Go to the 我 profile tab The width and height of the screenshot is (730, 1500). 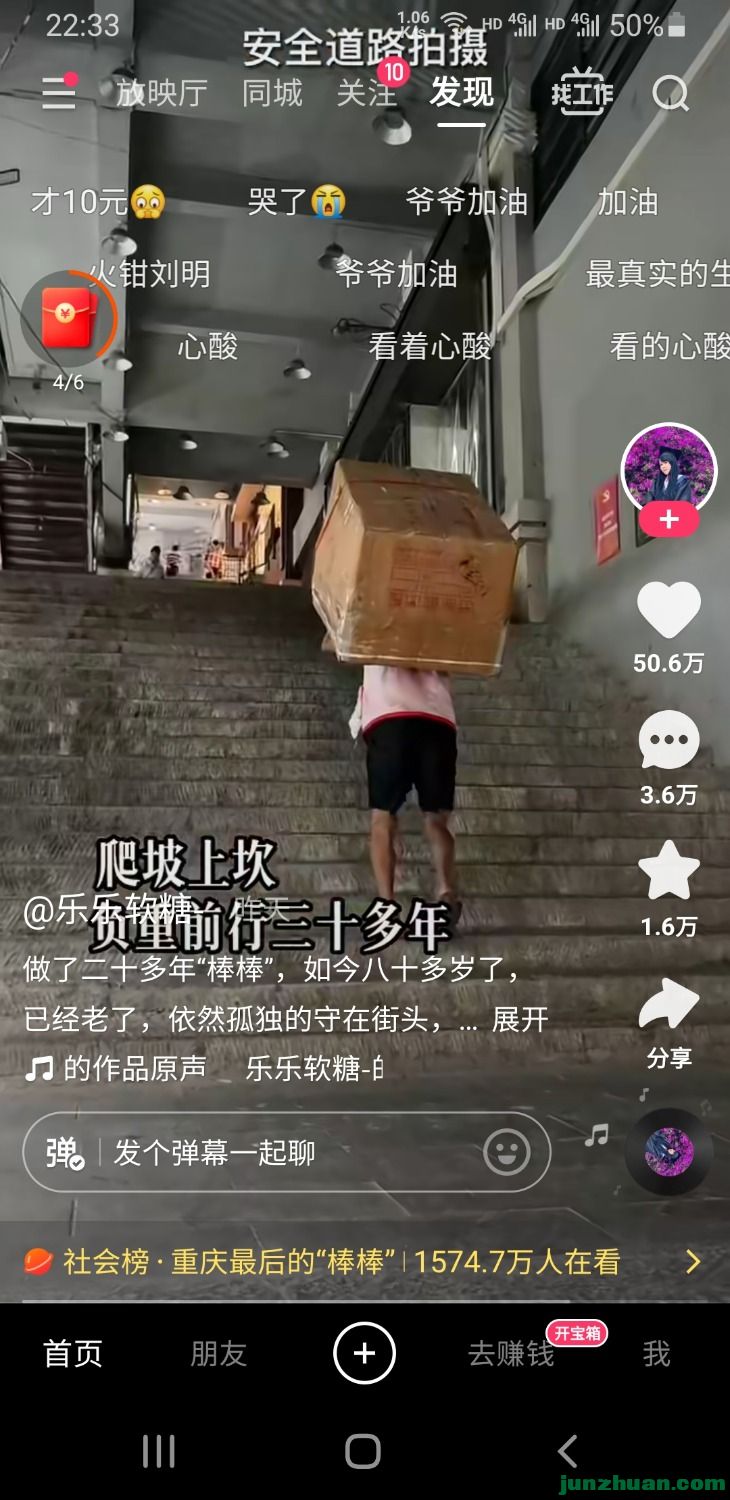pos(656,1353)
